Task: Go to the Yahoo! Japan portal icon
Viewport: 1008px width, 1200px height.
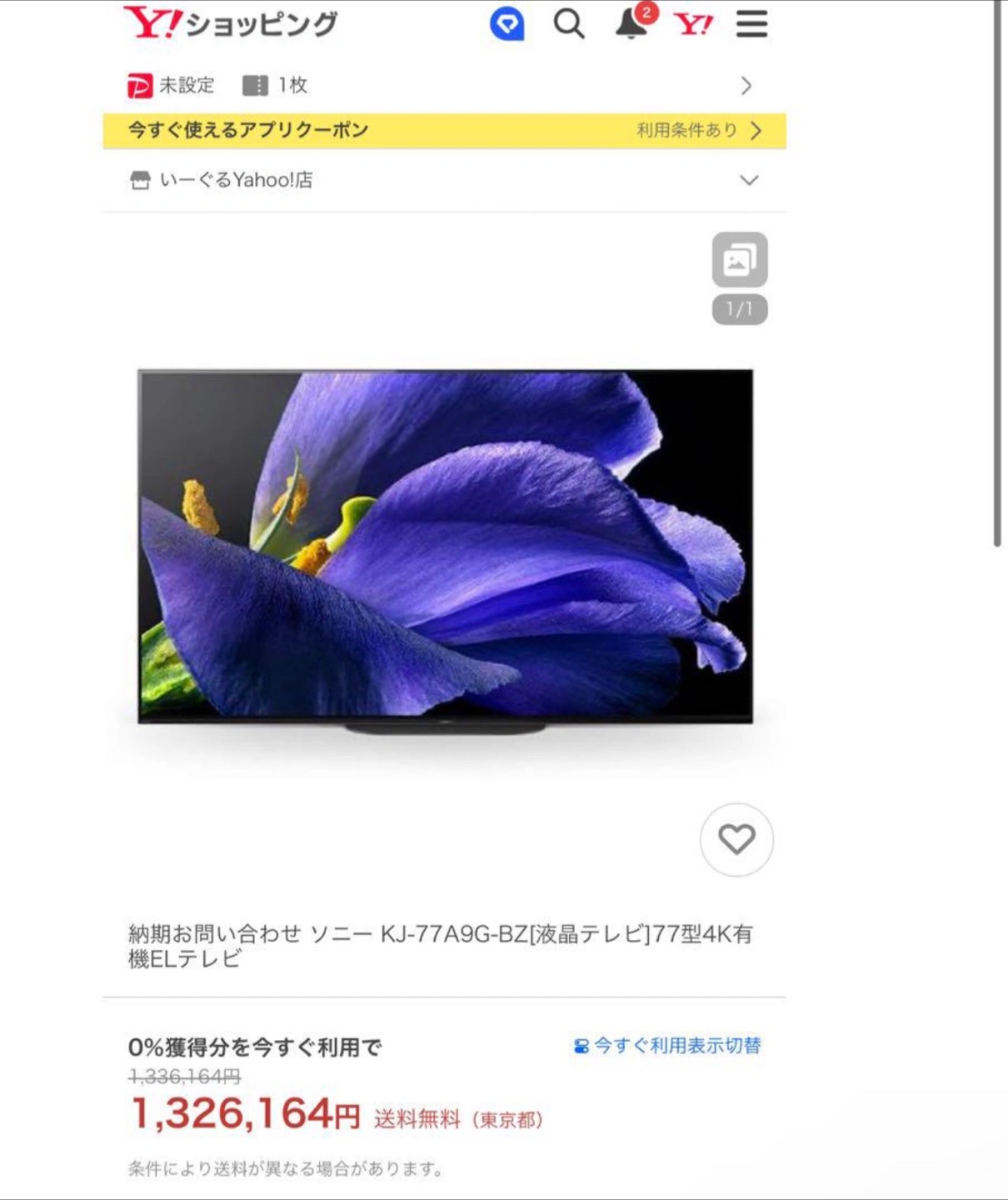Action: click(693, 24)
